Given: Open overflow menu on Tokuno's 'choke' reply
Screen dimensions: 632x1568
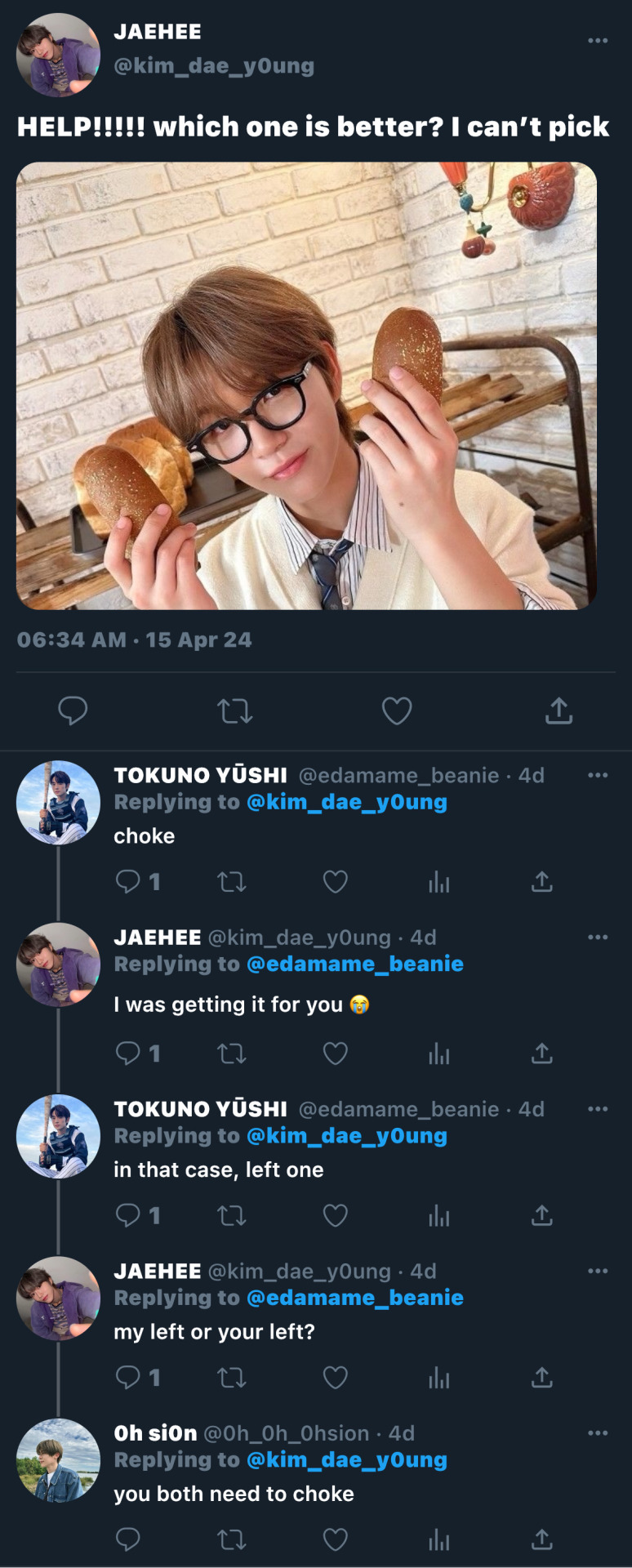Looking at the screenshot, I should [598, 775].
